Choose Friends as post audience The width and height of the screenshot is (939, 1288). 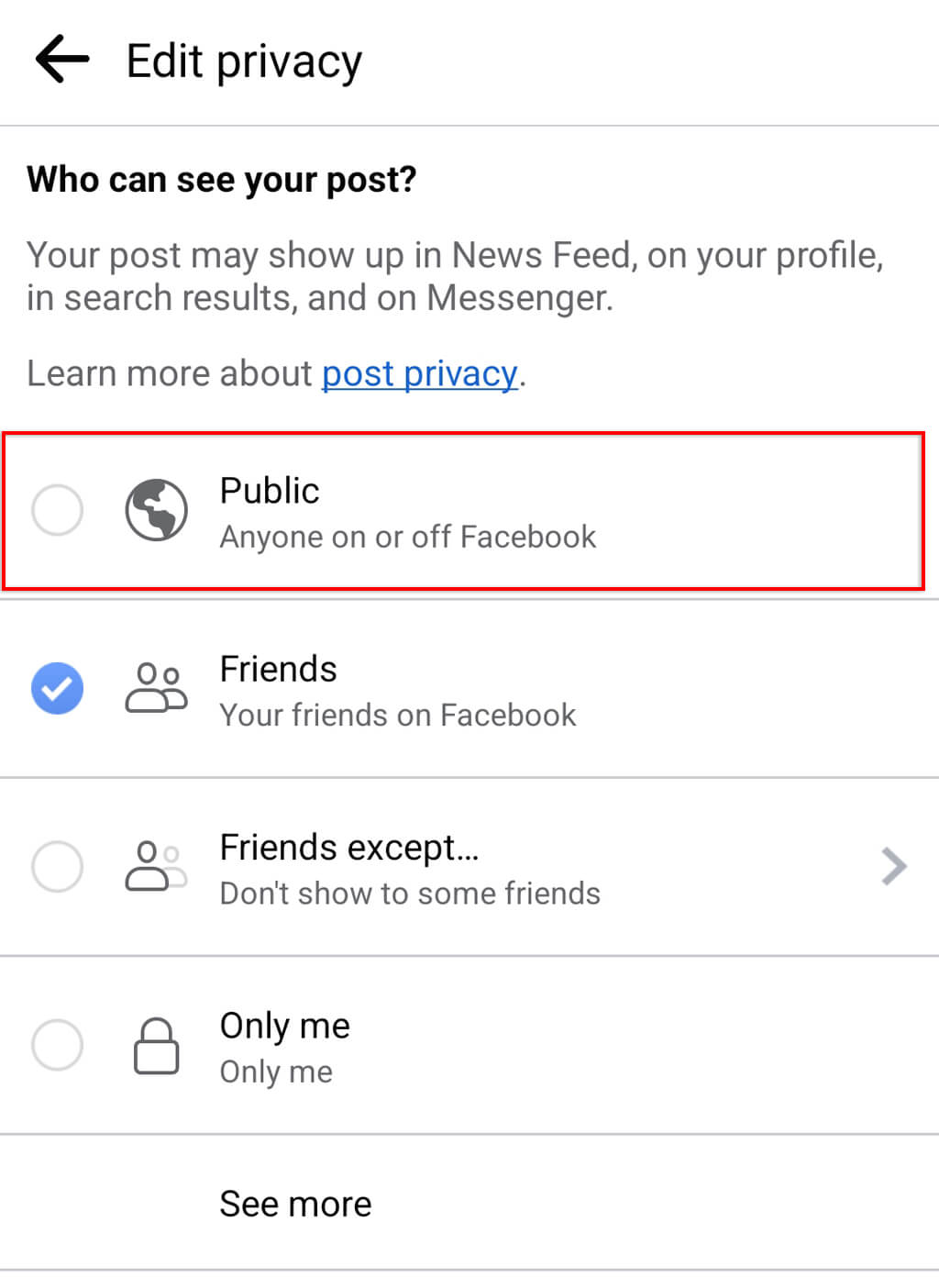coord(57,689)
